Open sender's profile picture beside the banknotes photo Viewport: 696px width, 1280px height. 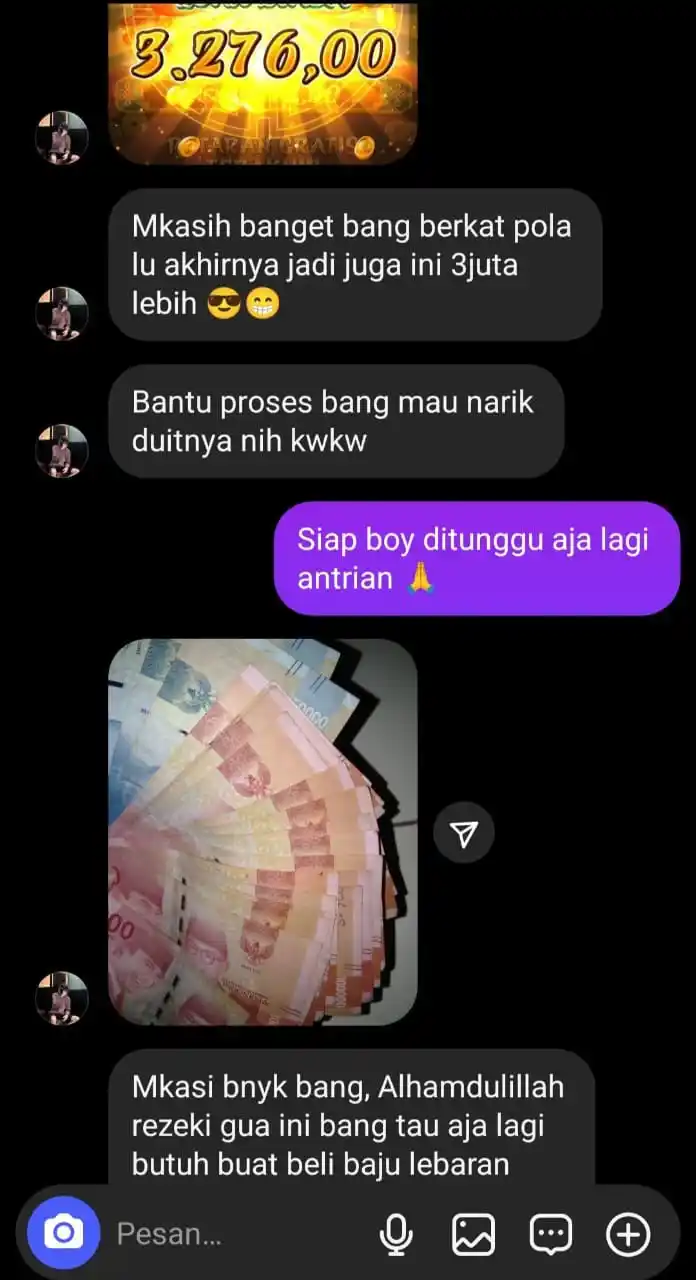tap(62, 997)
